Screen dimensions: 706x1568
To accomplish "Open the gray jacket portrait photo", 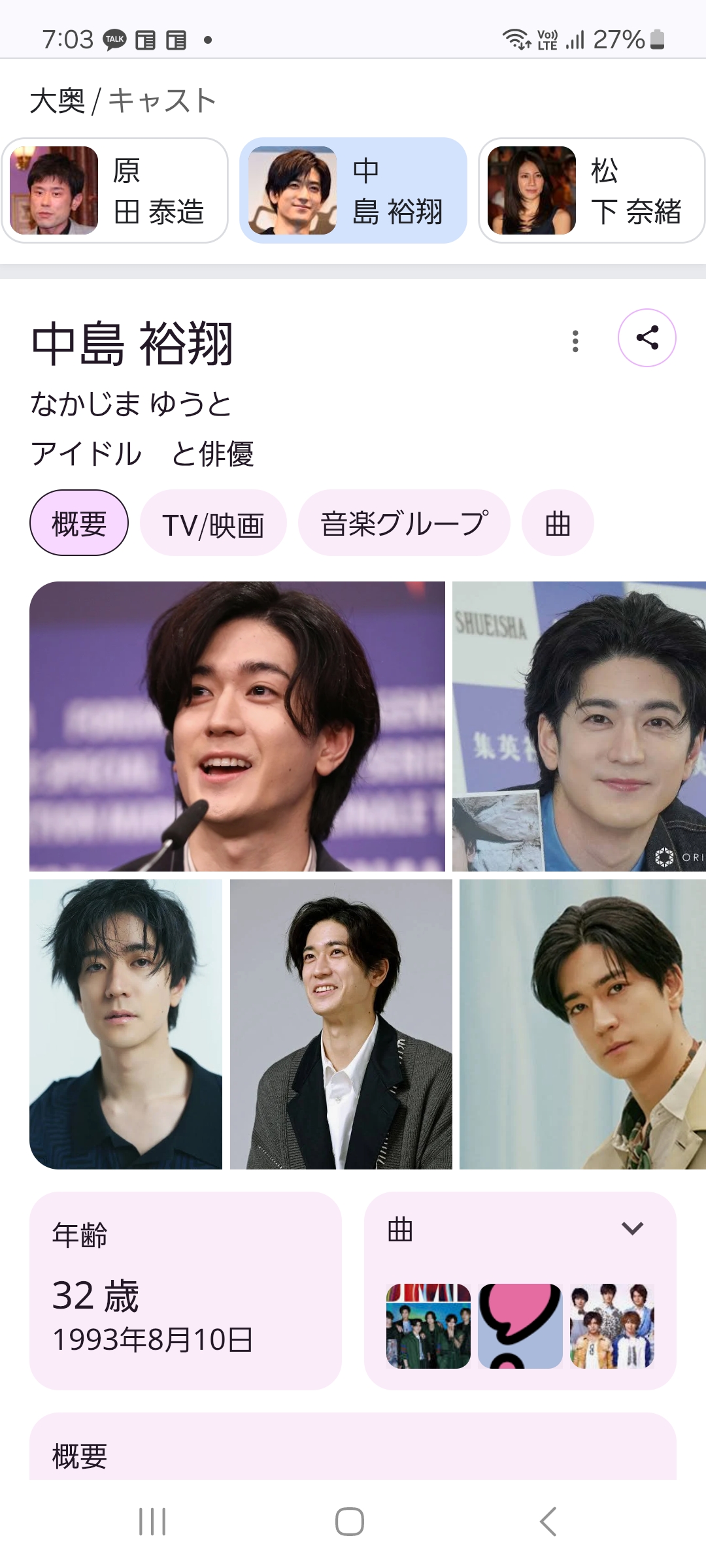I will click(x=341, y=1024).
